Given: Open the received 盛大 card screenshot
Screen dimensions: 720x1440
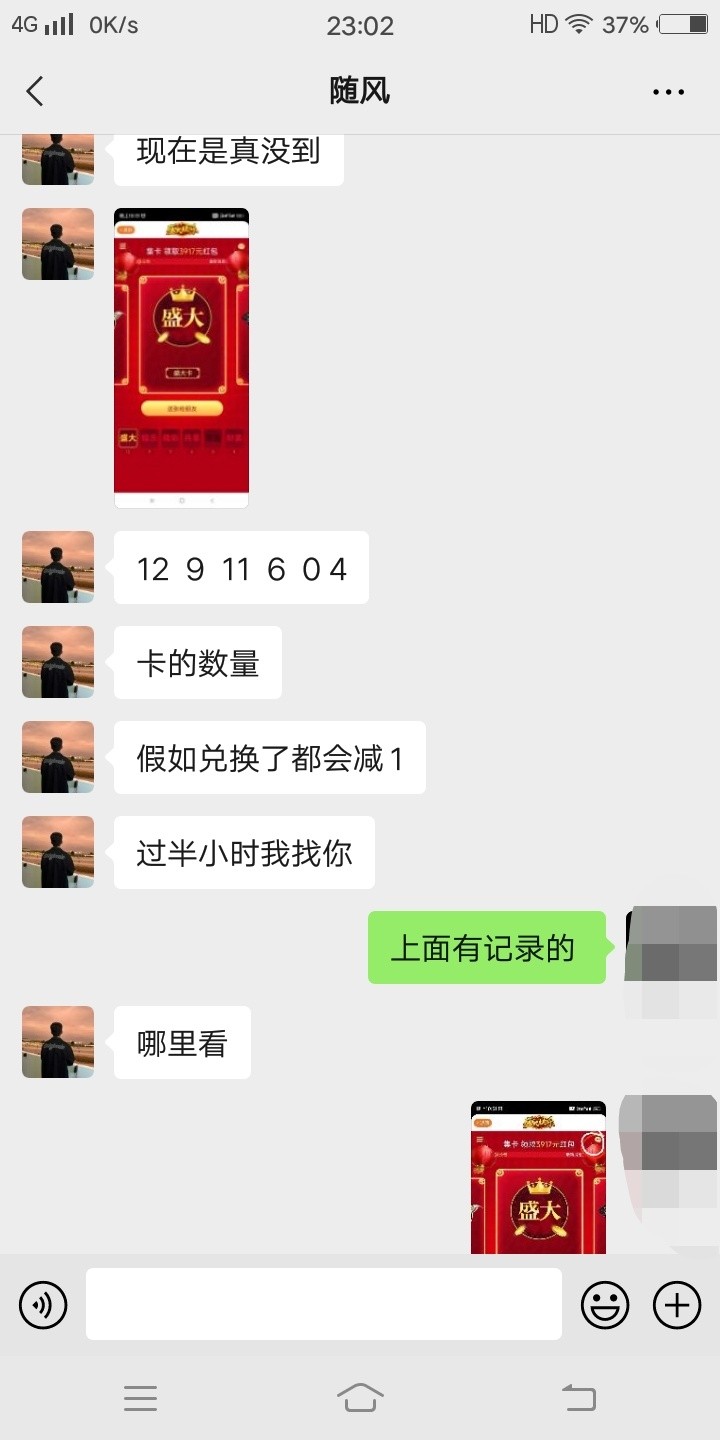Looking at the screenshot, I should [x=181, y=358].
